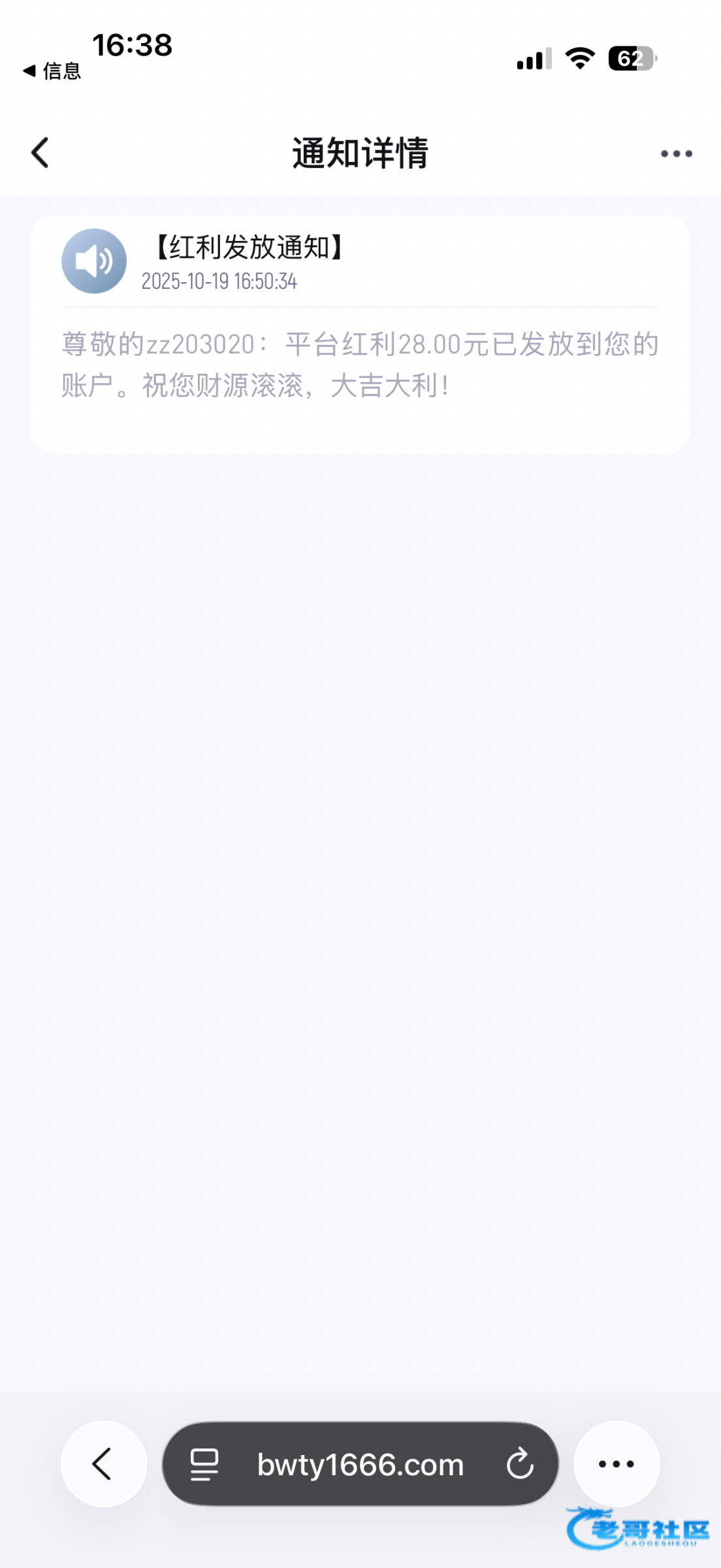
Task: Open the browser's more options button
Action: pos(617,1463)
